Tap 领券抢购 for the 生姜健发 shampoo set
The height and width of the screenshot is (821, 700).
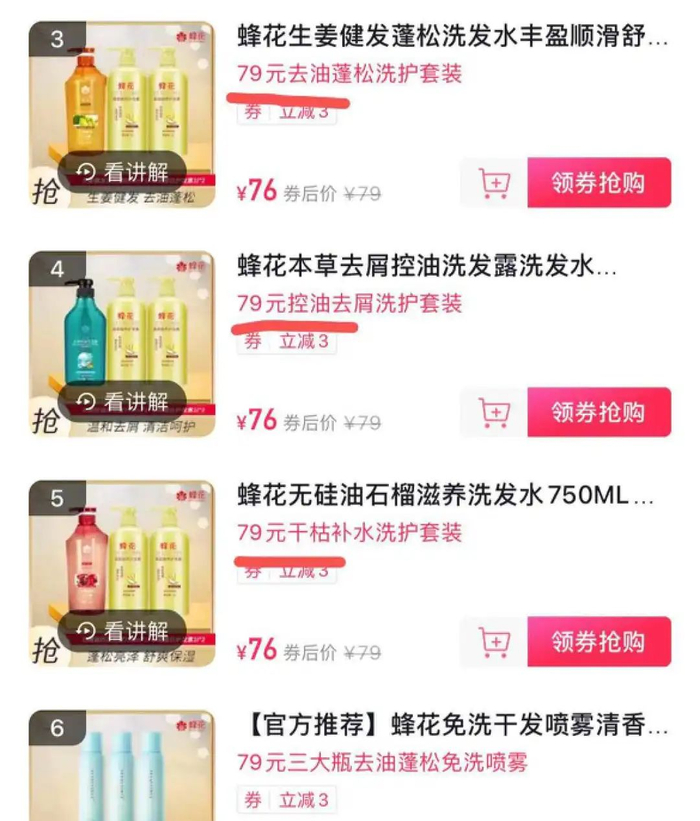coord(599,182)
